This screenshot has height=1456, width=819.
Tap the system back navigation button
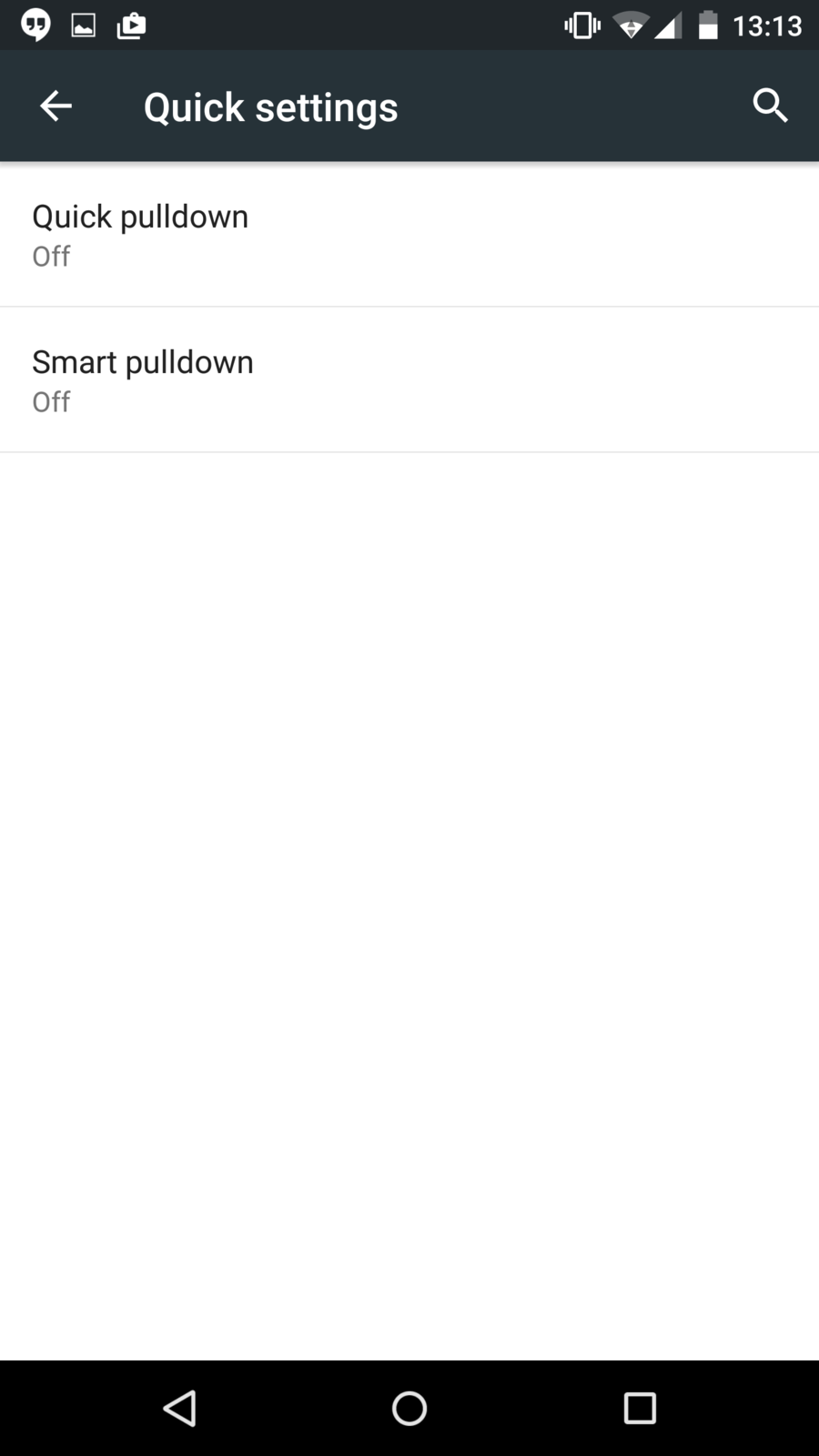pos(179,1408)
